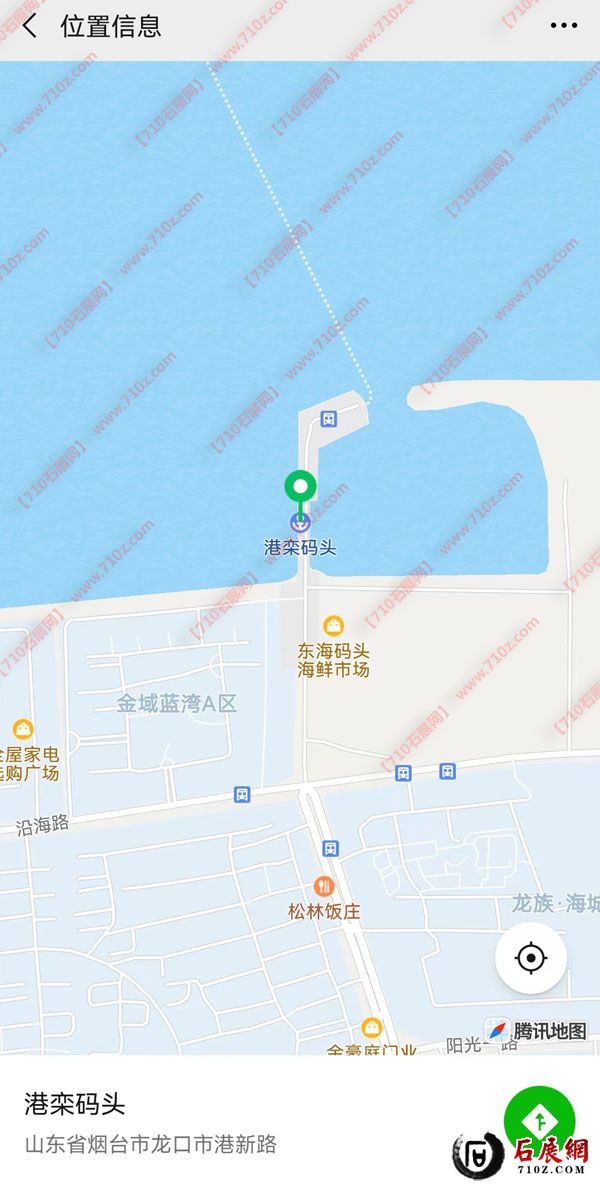
Task: Go back from location info
Action: (30, 27)
